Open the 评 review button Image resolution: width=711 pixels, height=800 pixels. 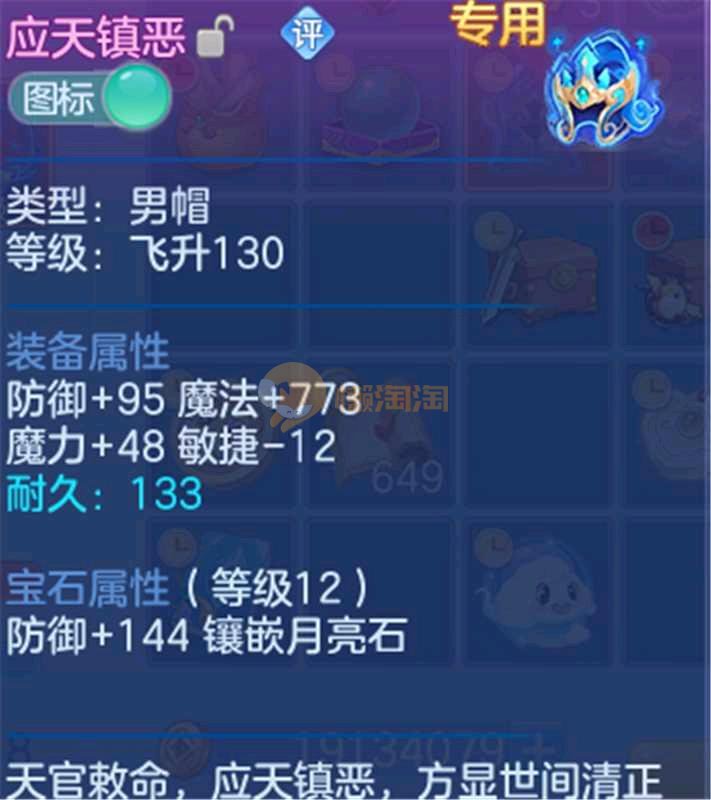(x=307, y=34)
